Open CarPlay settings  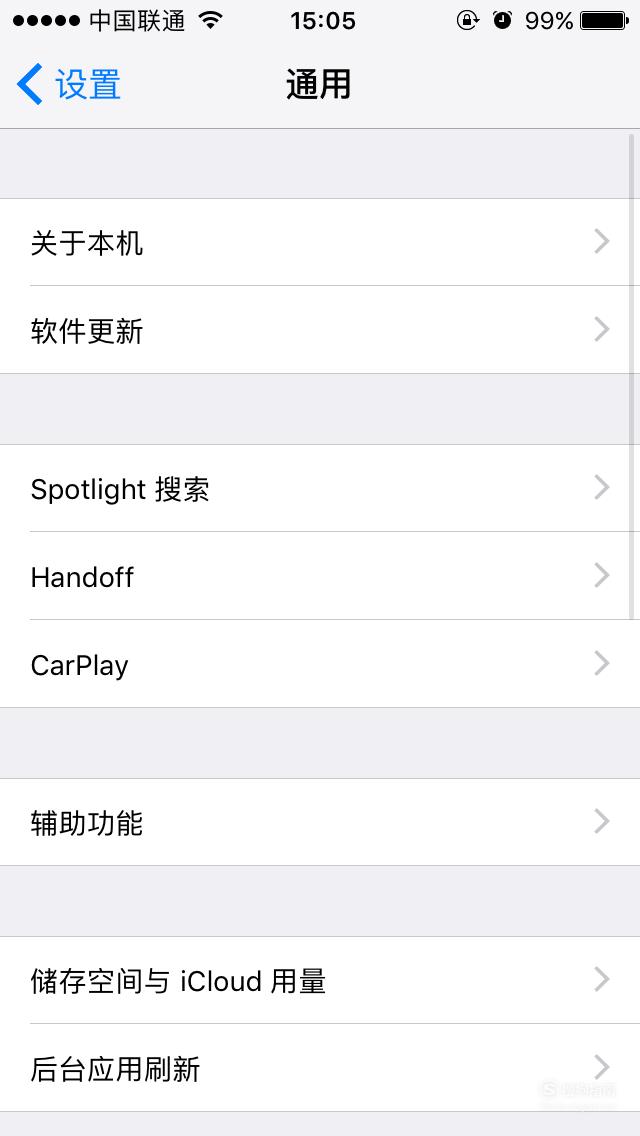[320, 664]
